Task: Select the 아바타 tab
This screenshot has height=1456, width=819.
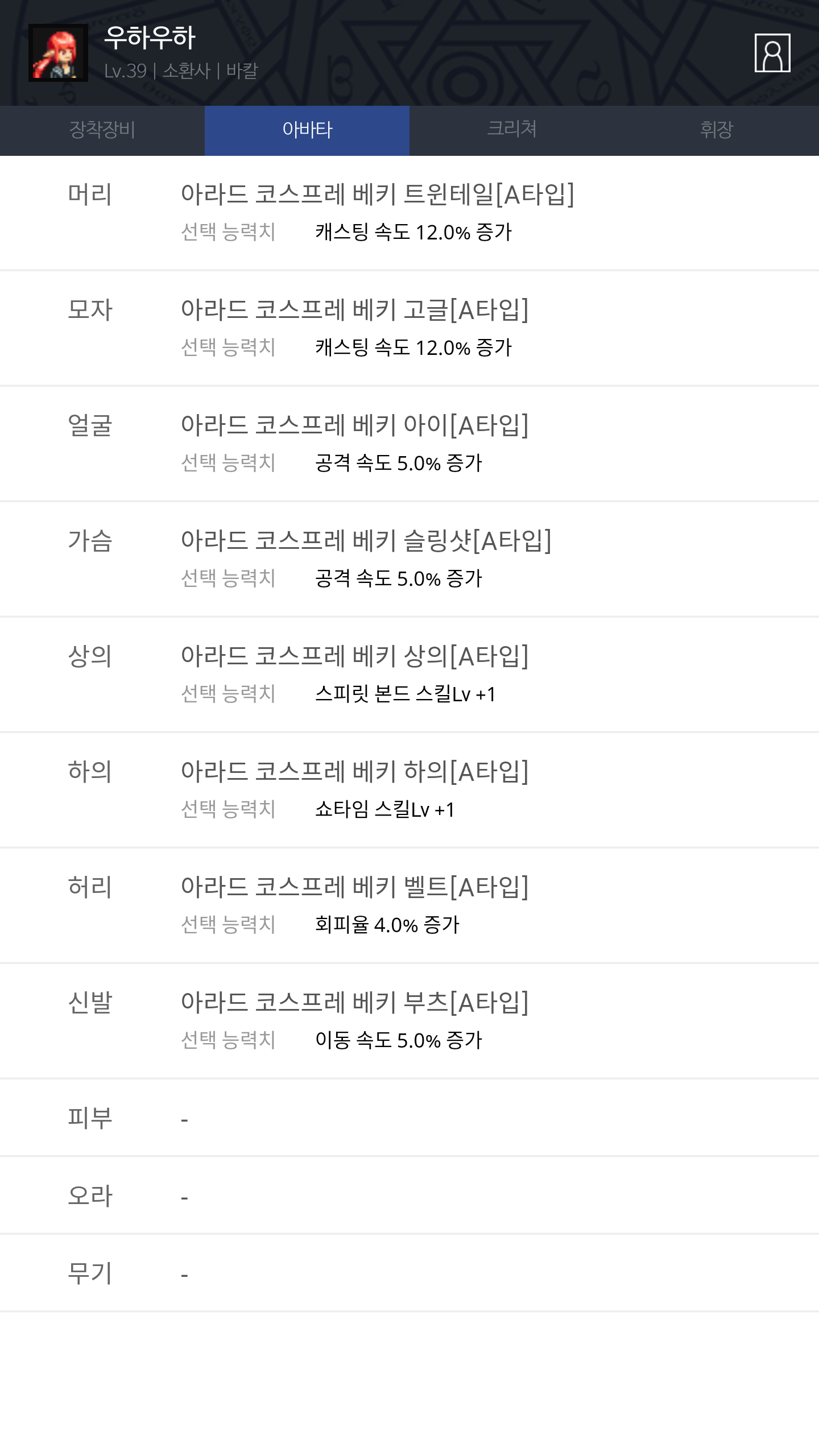Action: pos(307,130)
